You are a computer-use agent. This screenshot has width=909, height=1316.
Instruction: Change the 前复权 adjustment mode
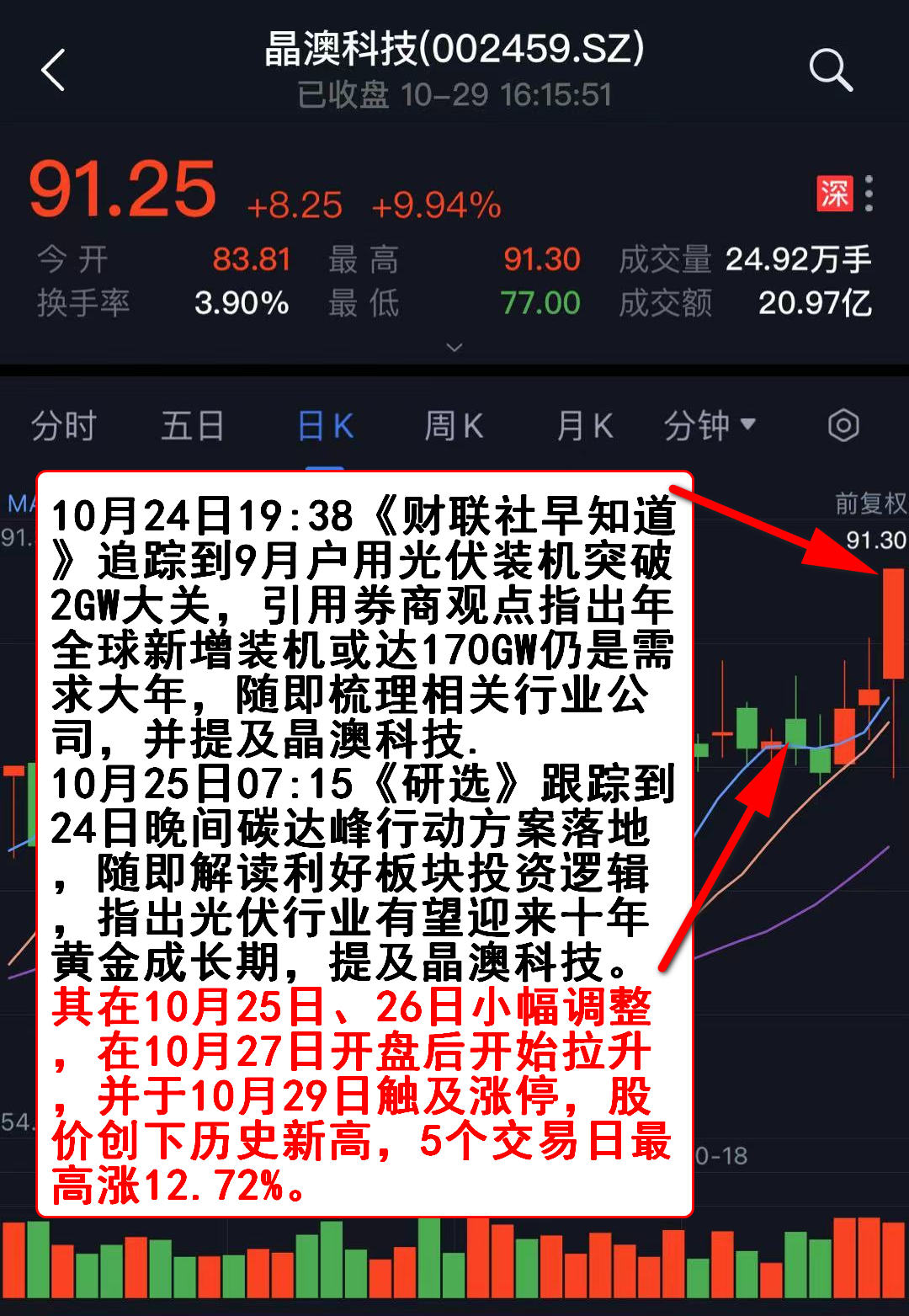click(870, 503)
